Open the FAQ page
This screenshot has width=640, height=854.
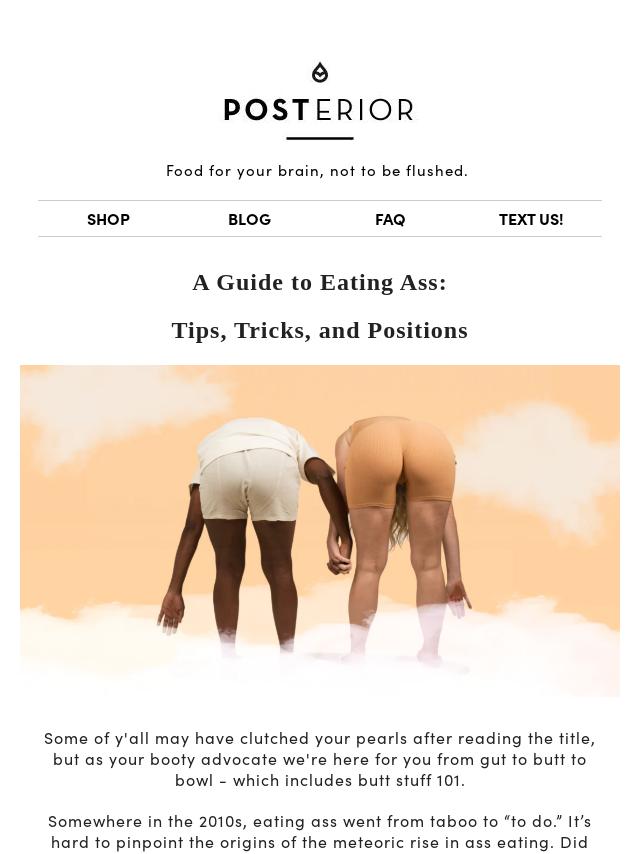[390, 219]
